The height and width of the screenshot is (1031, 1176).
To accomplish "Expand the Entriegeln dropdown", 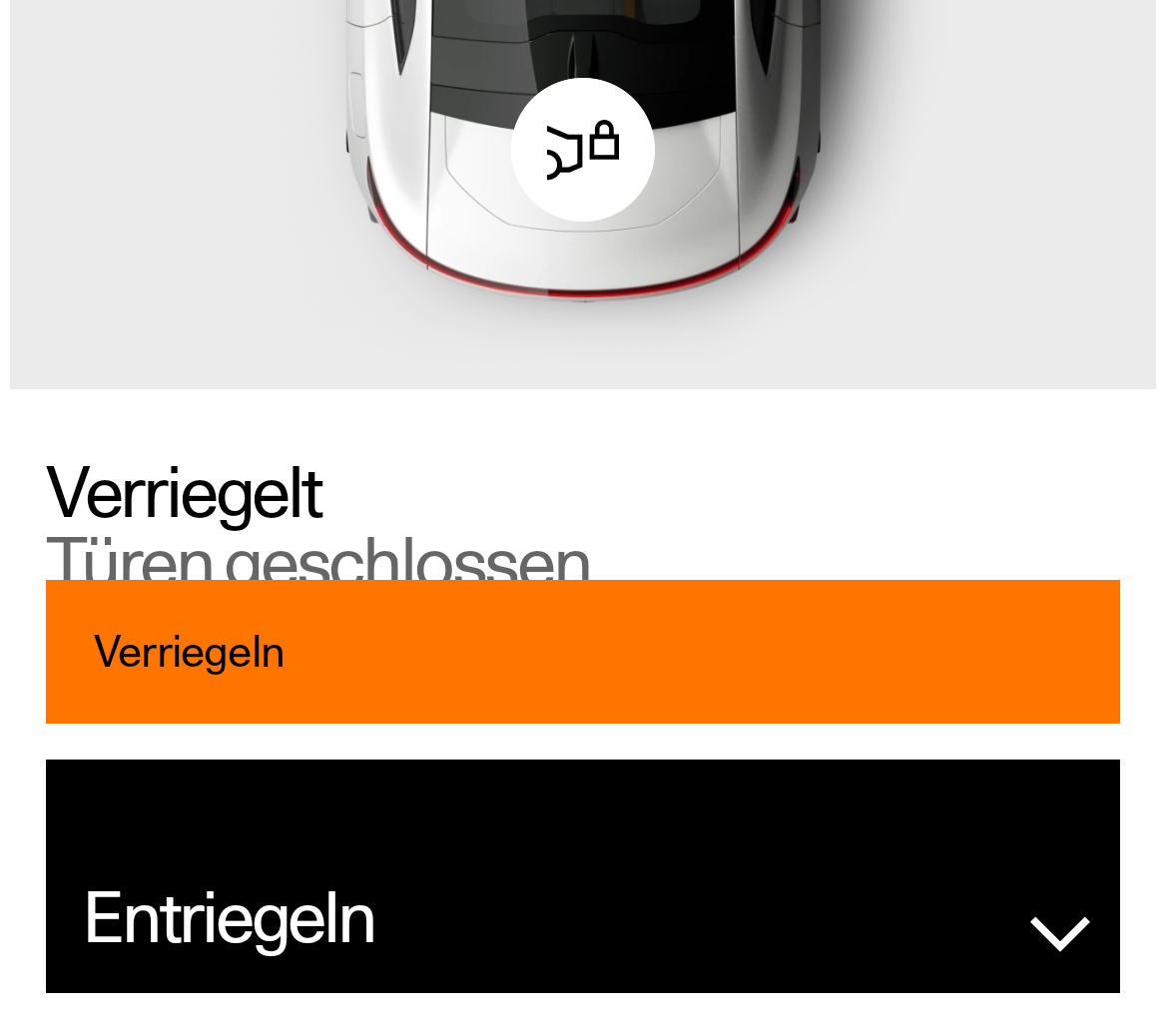I will click(x=1058, y=932).
